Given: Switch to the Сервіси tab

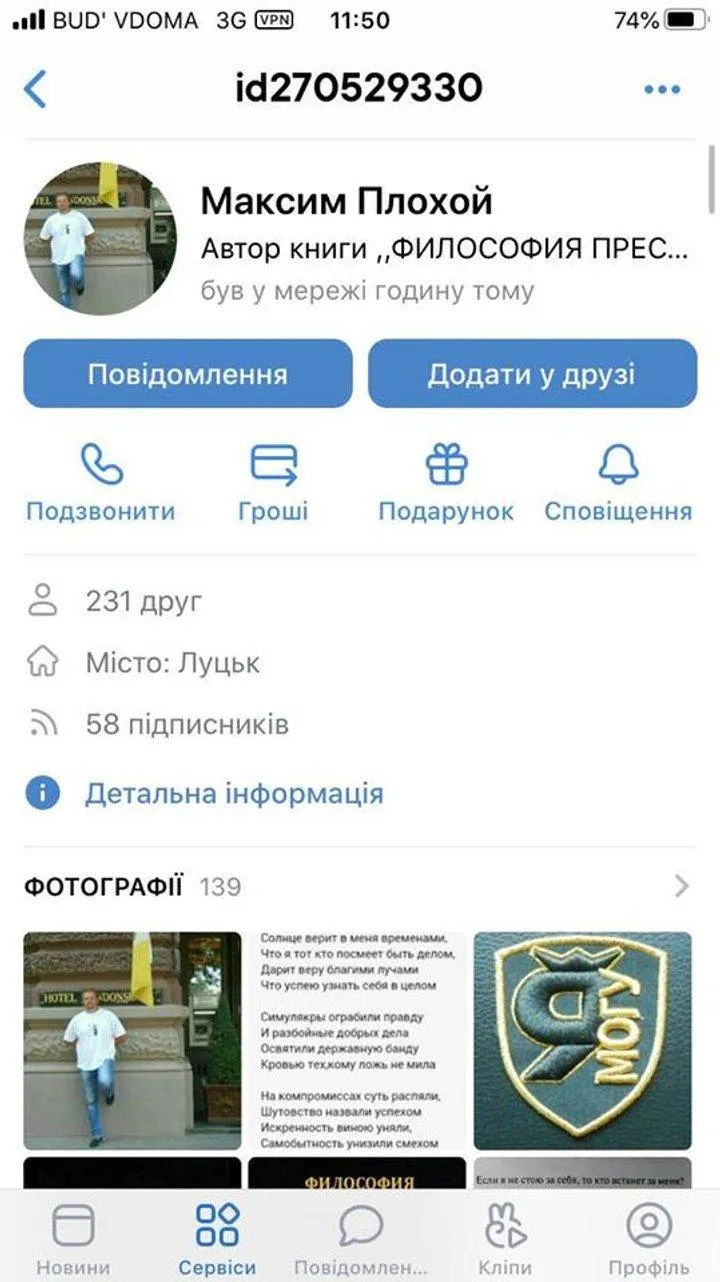Looking at the screenshot, I should click(217, 1240).
